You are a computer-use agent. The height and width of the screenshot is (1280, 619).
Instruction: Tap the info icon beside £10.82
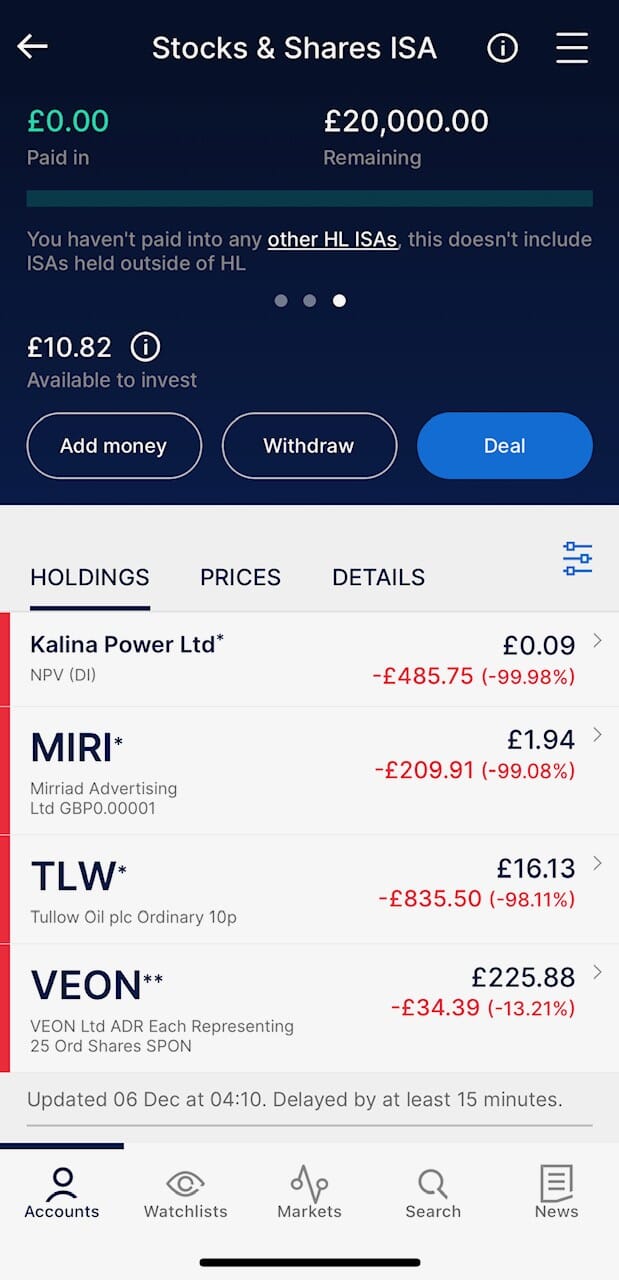(x=145, y=347)
